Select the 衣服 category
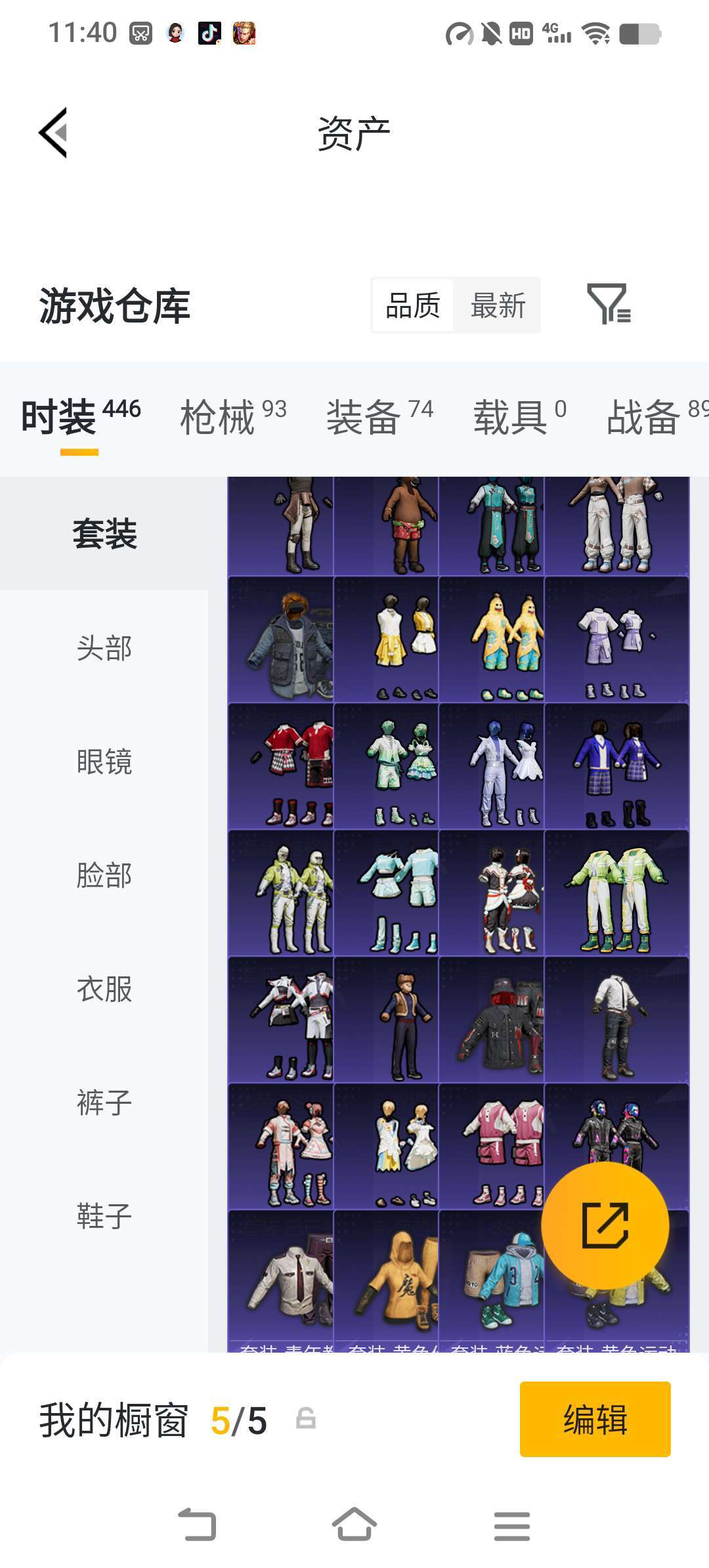Screen dimensions: 709x1568 click(104, 989)
